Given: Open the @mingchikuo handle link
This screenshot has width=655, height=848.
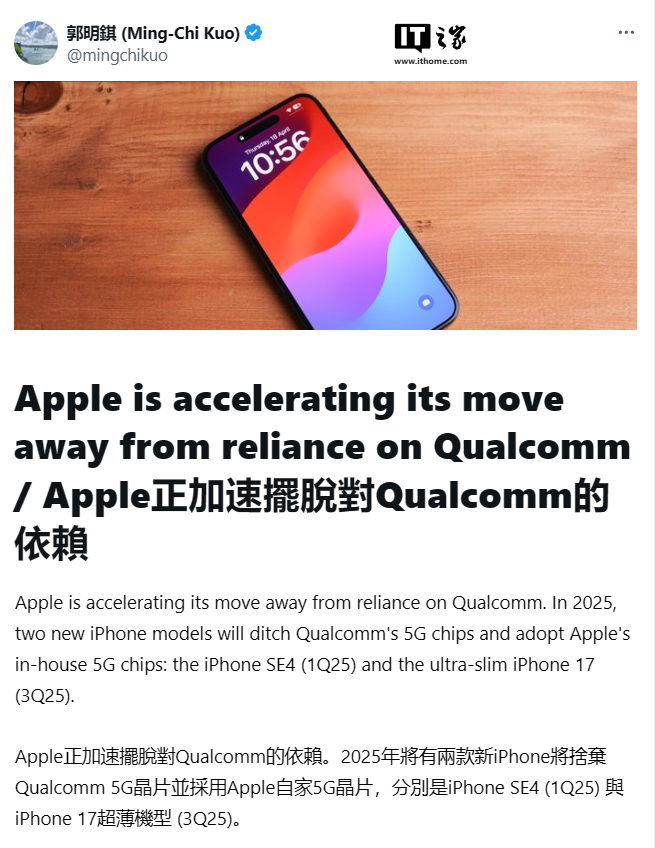Looking at the screenshot, I should point(117,56).
